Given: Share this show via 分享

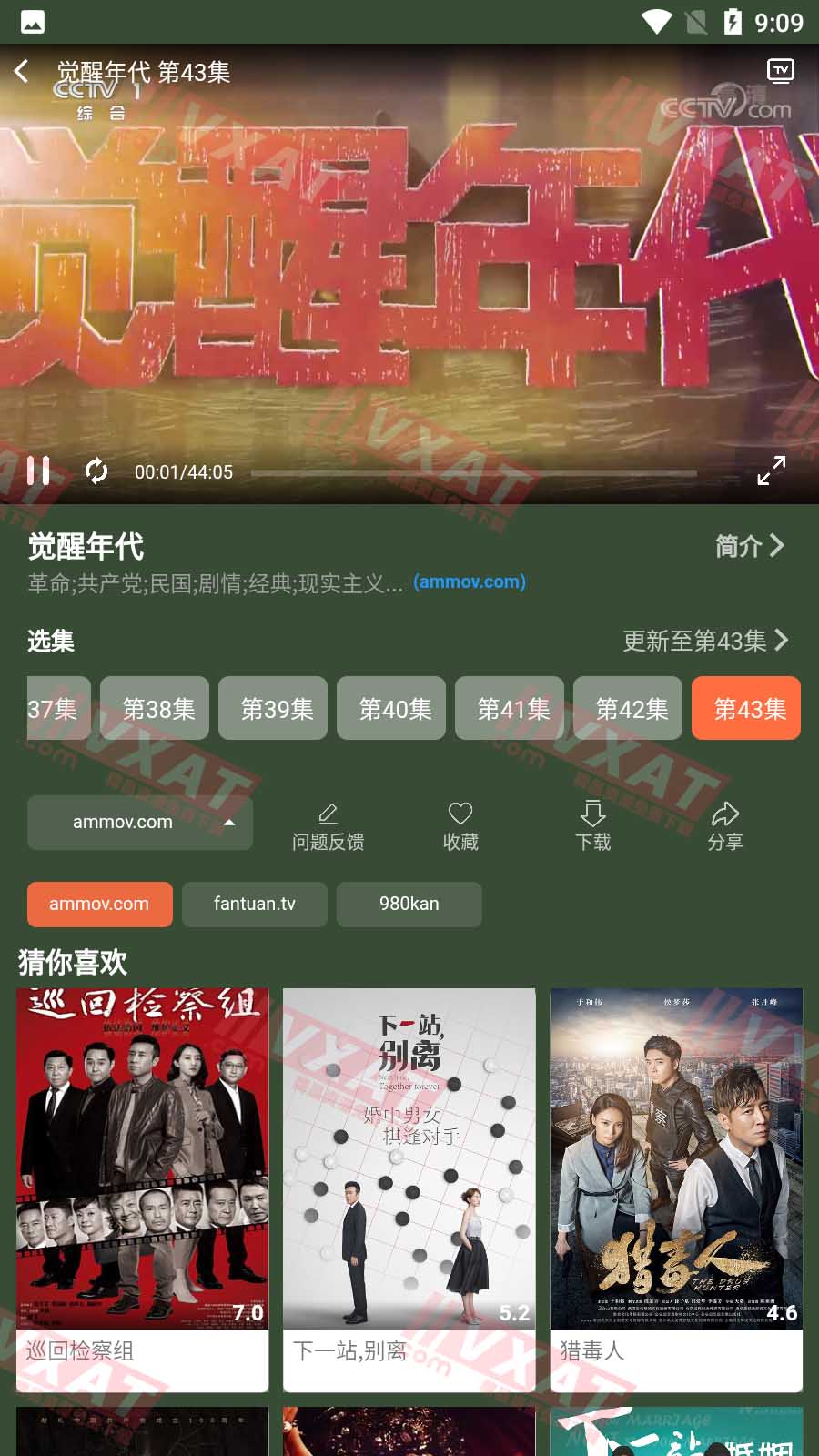Looking at the screenshot, I should point(725,826).
